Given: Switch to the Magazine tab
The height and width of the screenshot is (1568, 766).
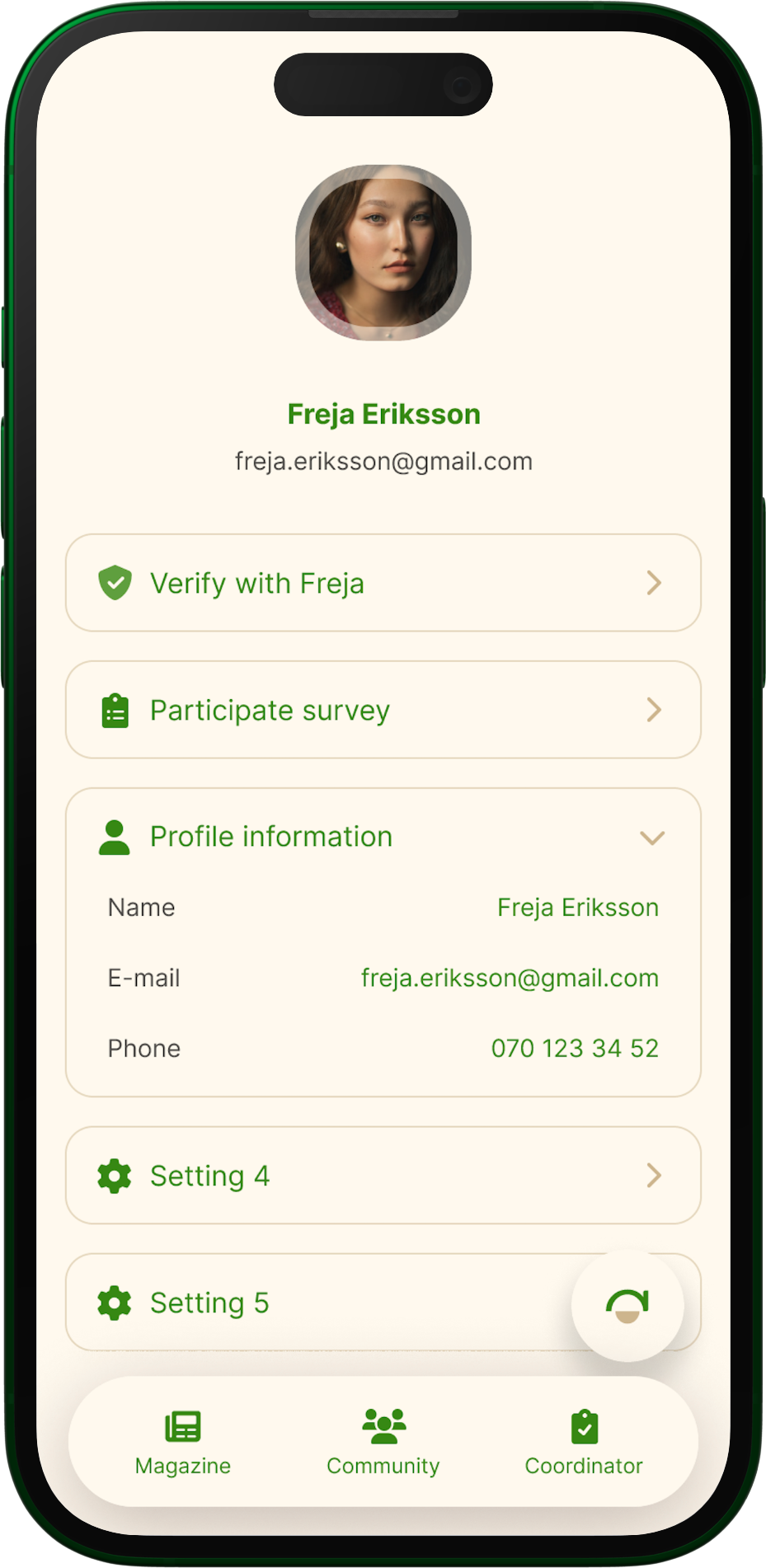Looking at the screenshot, I should (183, 1442).
